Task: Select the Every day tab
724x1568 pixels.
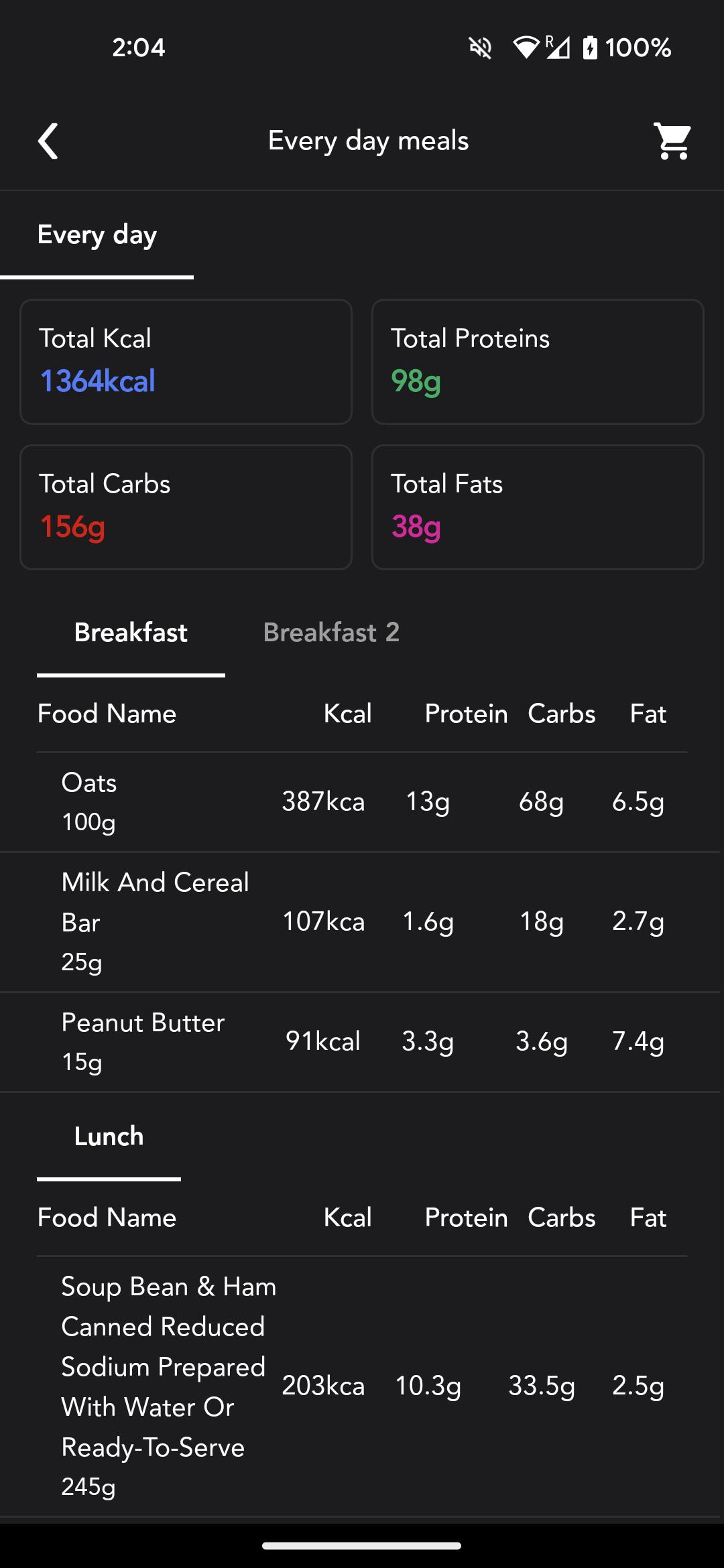Action: click(x=97, y=235)
